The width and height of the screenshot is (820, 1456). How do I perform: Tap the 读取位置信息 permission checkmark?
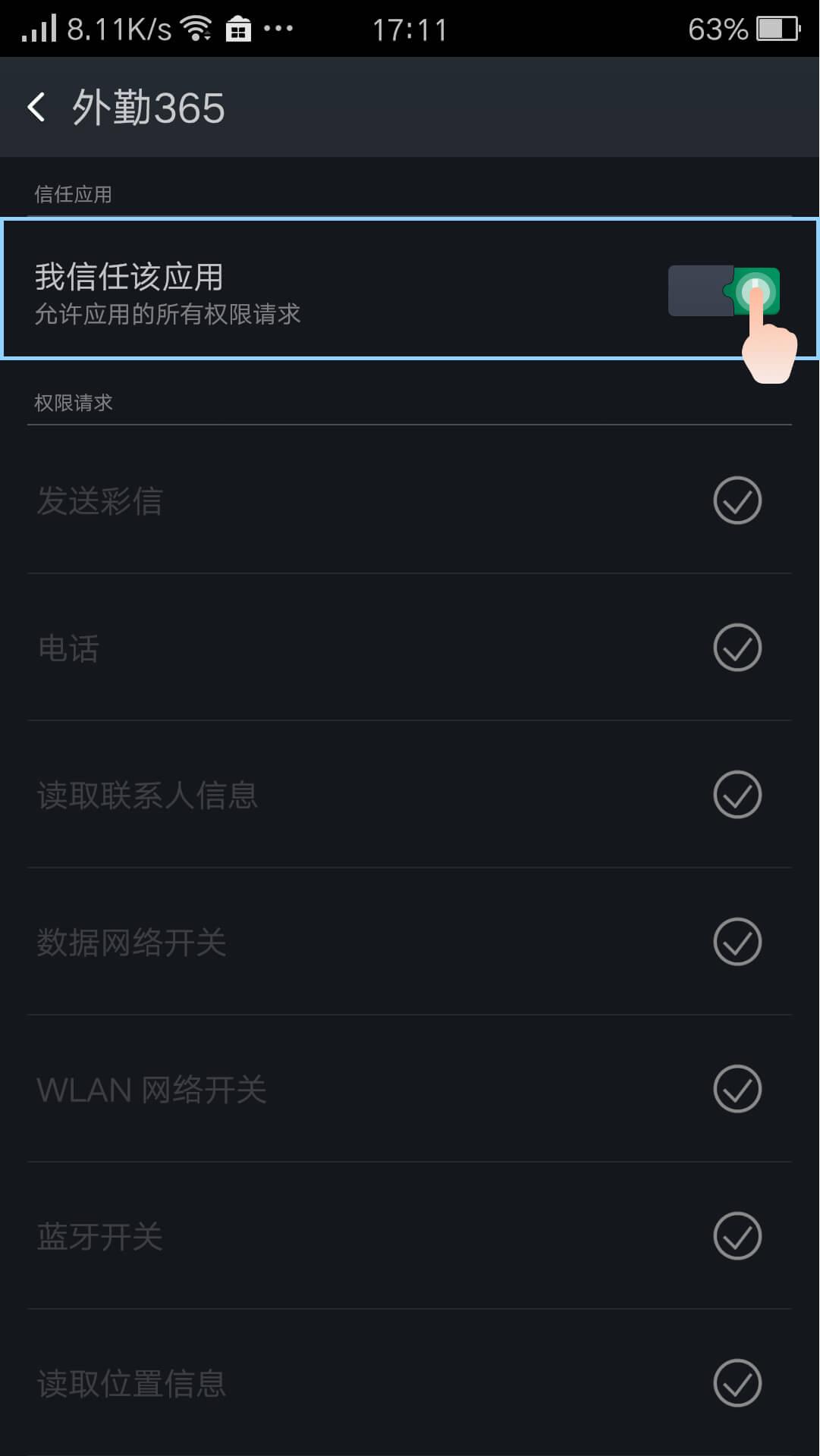737,1383
